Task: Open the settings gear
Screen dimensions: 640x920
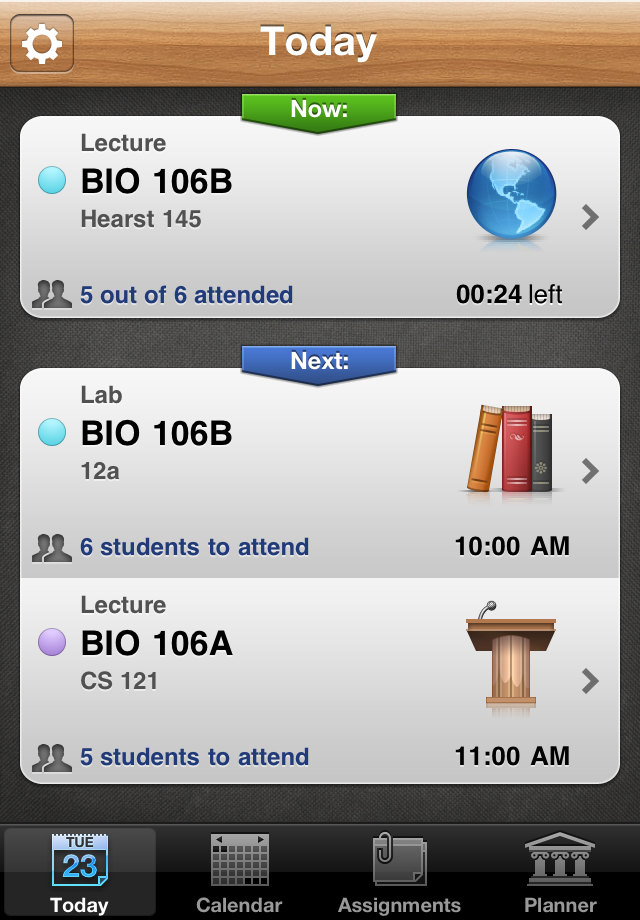Action: click(x=42, y=44)
